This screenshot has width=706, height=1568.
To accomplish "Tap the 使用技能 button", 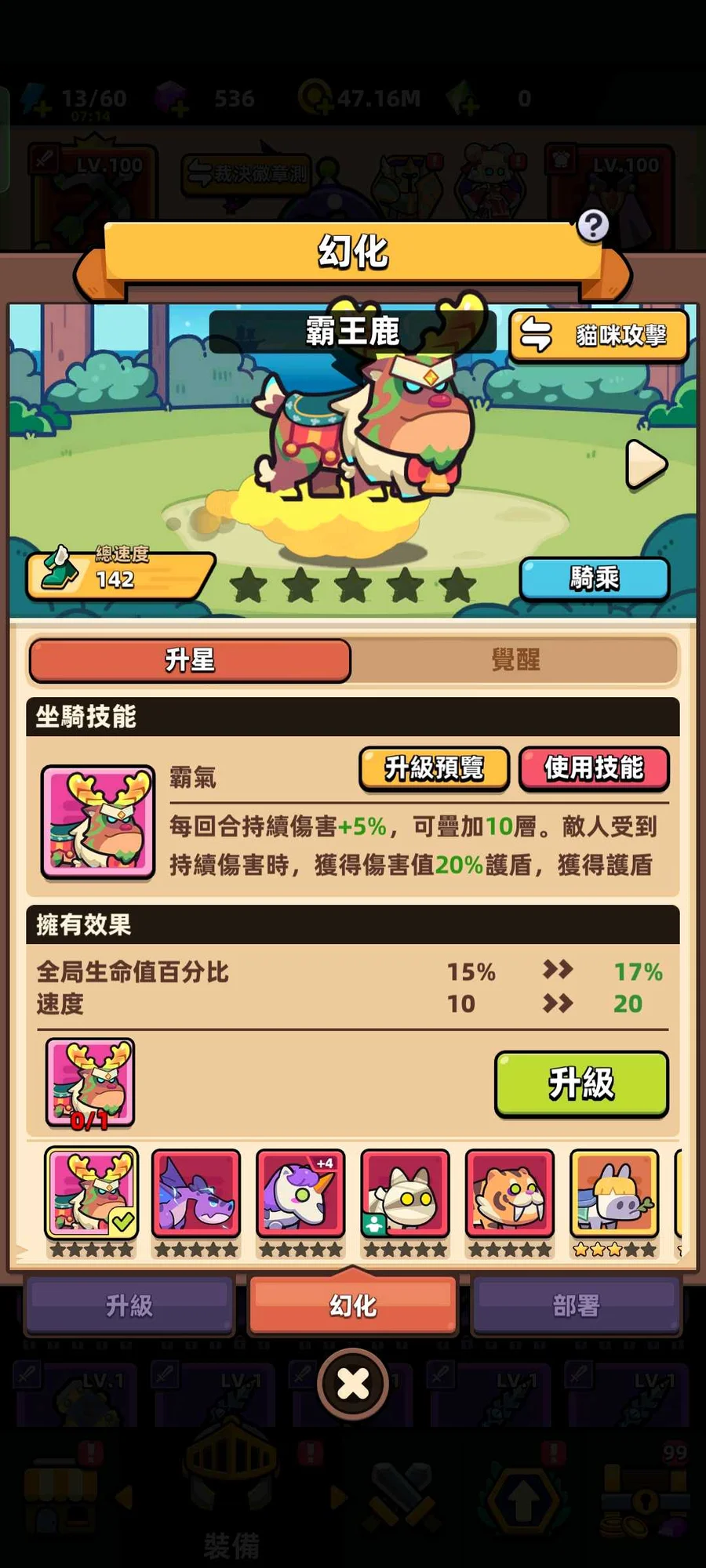I will pyautogui.click(x=594, y=768).
